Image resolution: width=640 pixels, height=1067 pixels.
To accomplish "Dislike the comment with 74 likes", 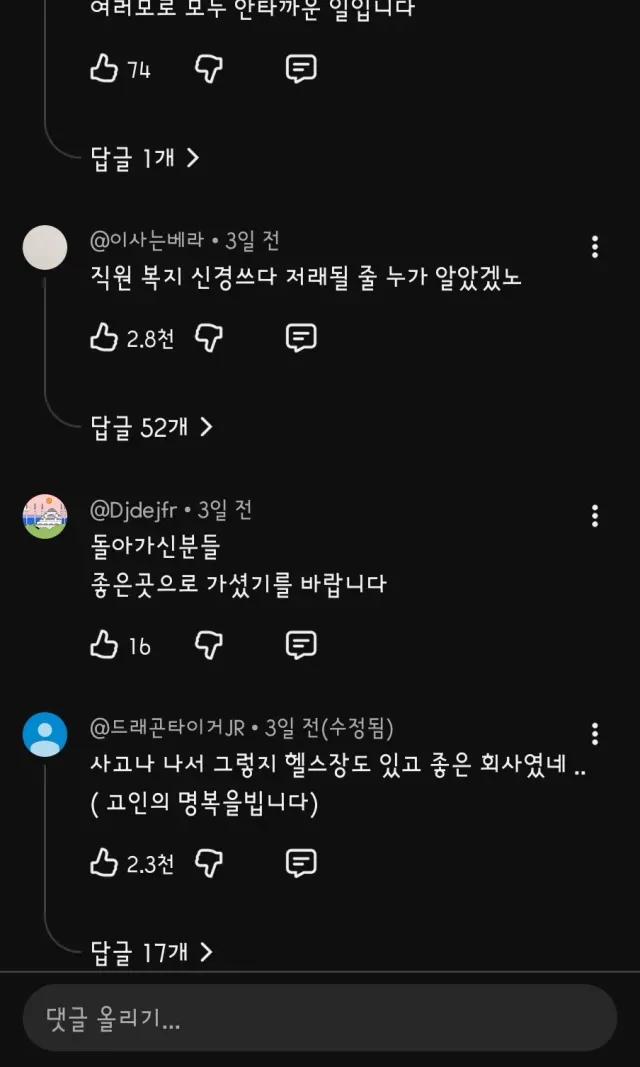I will (208, 68).
